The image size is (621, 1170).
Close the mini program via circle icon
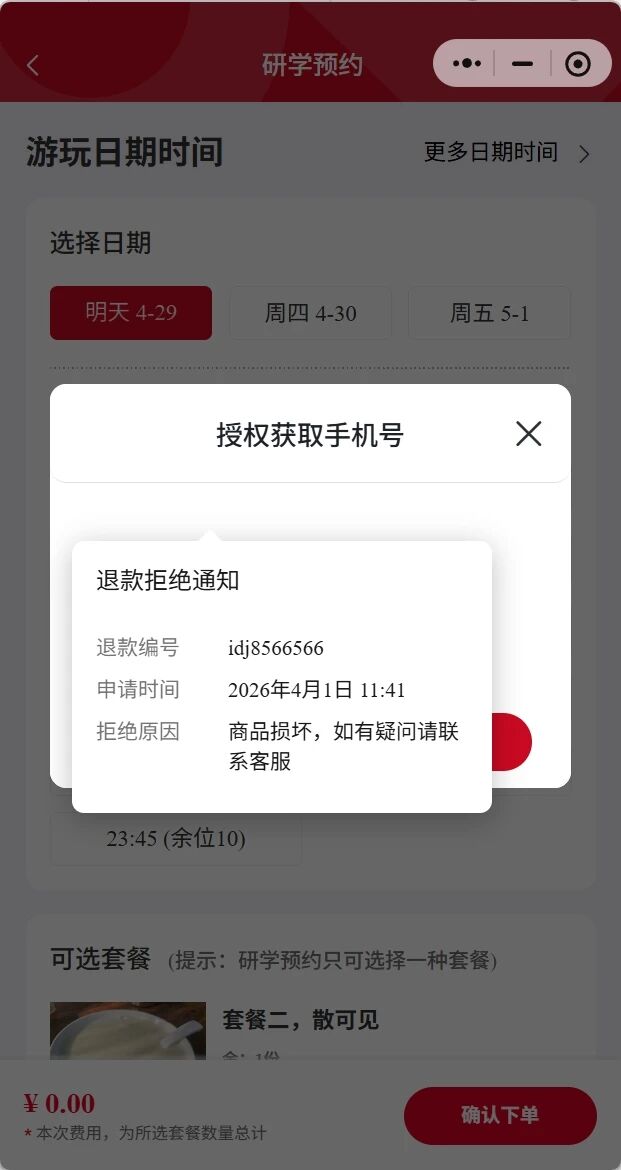pos(578,64)
